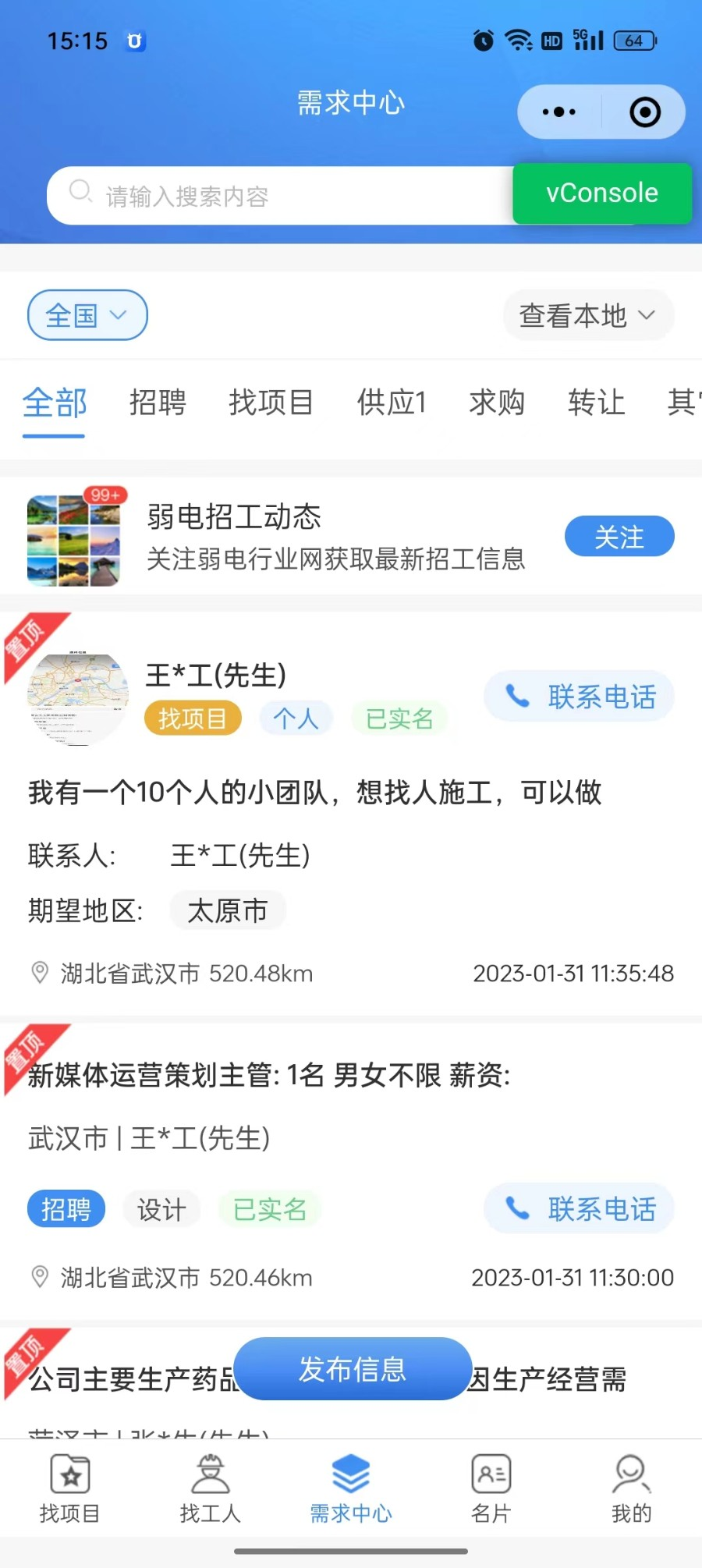Screen dimensions: 702x1568
Task: Open the 我的 profile tab
Action: (631, 1488)
